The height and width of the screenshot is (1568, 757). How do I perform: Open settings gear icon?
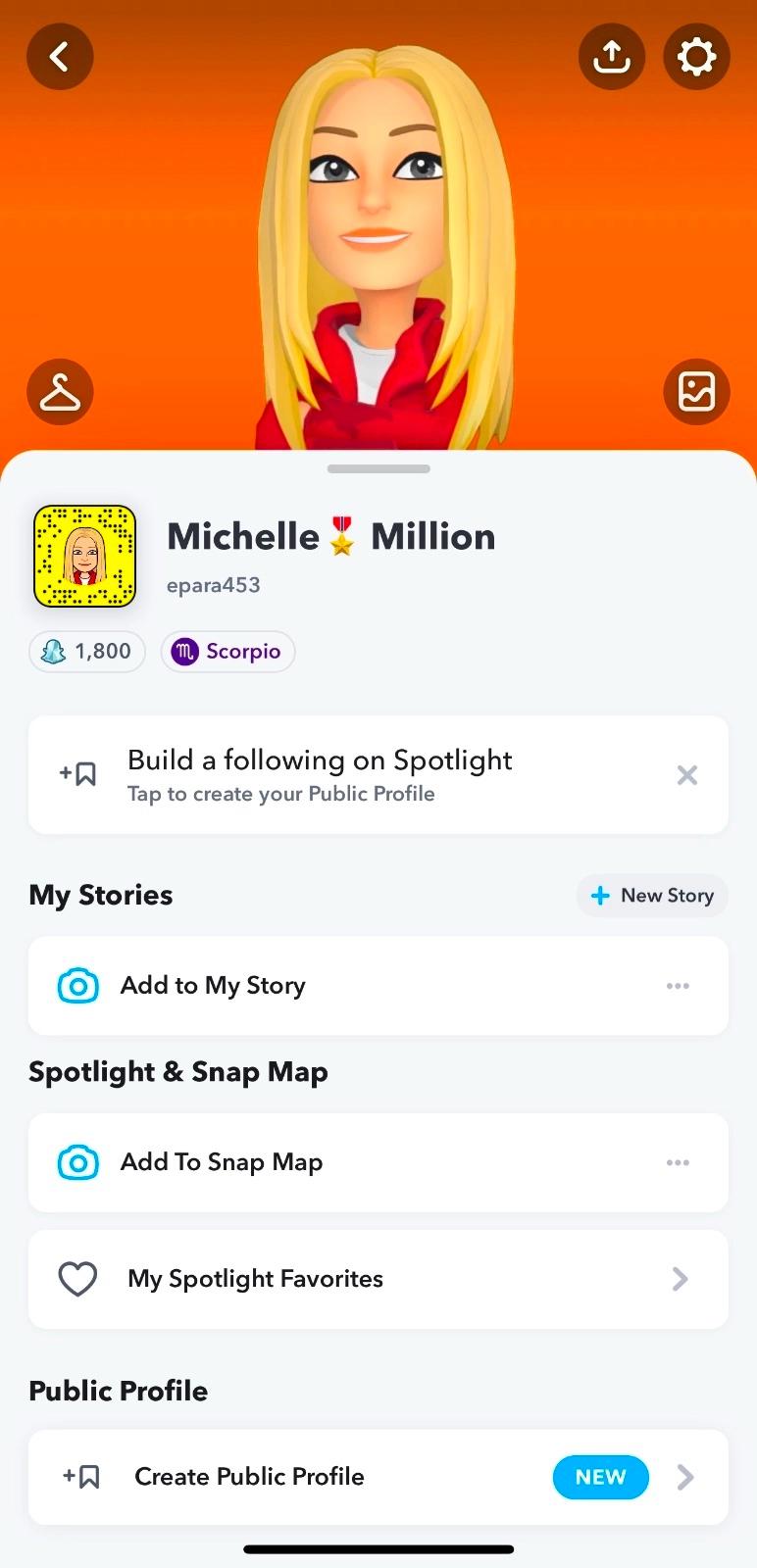point(696,57)
